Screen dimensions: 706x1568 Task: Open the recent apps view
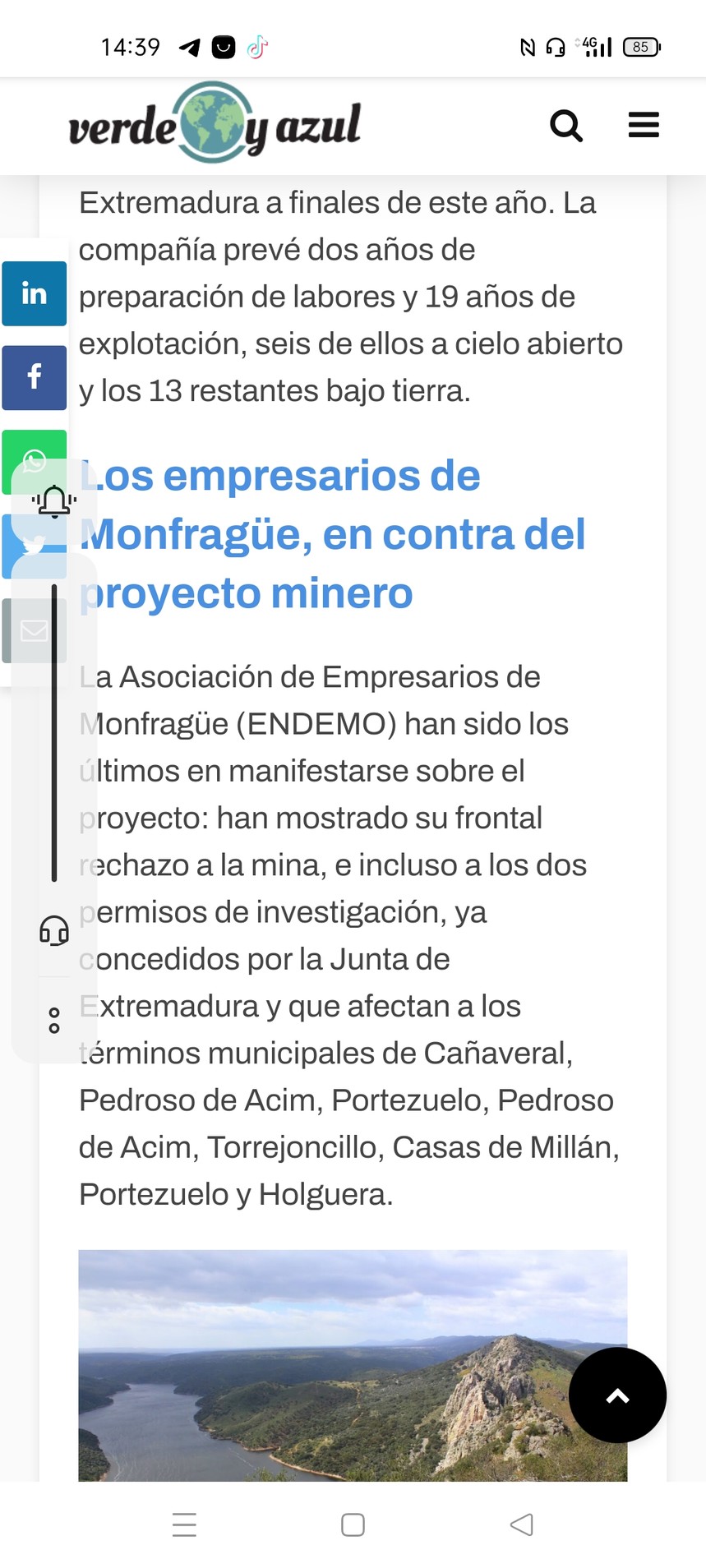184,1524
